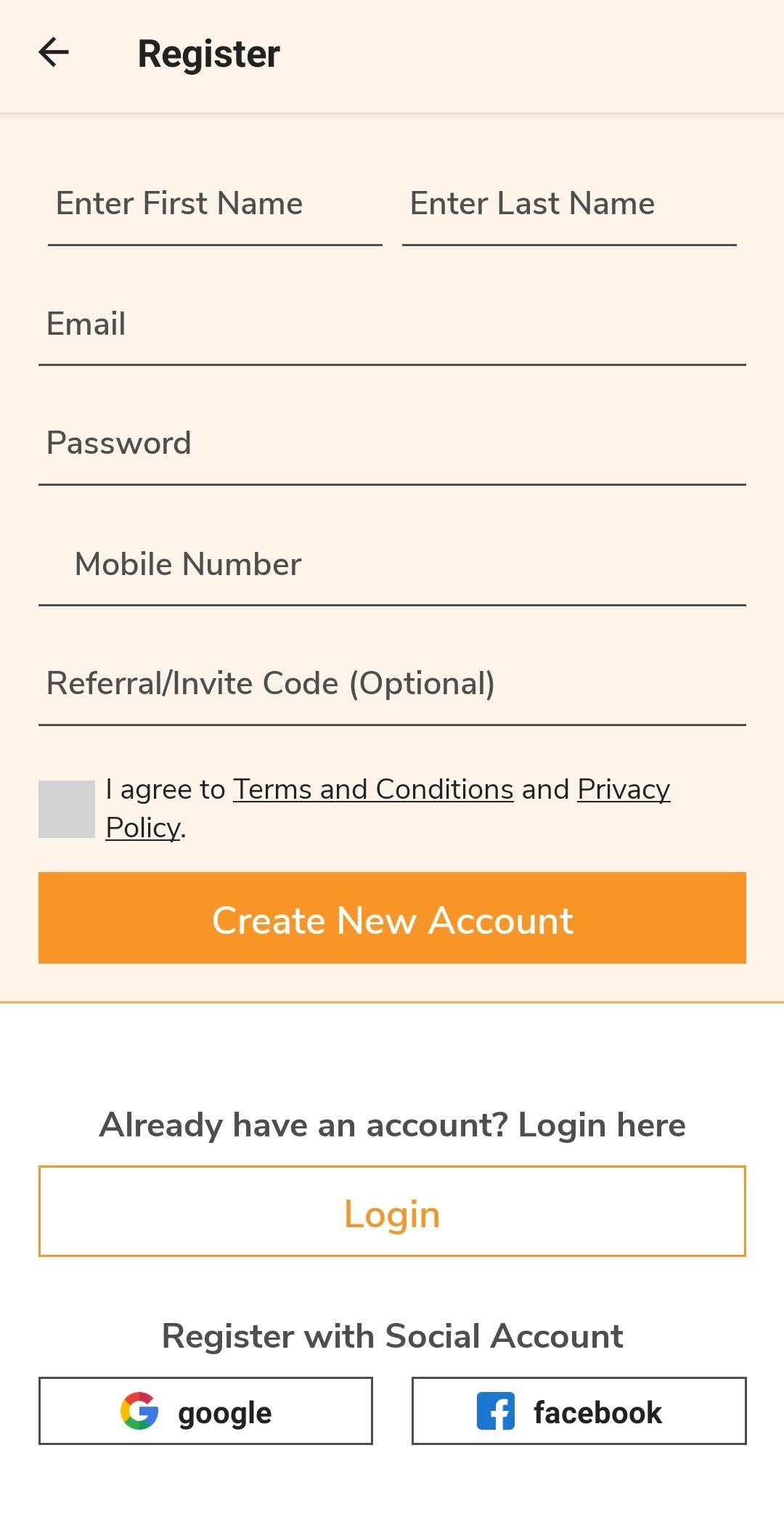Click the Register with Social Account heading
This screenshot has width=784, height=1514.
[x=392, y=1335]
